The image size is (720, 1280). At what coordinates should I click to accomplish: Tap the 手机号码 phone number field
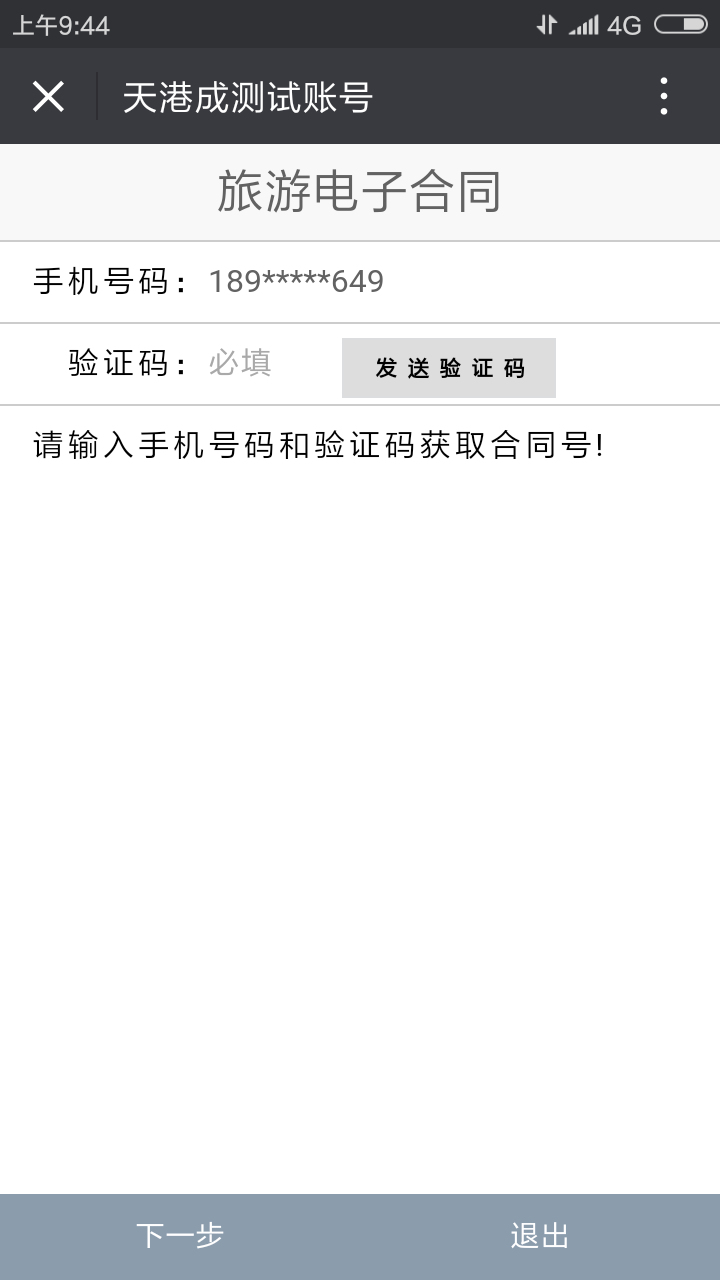pyautogui.click(x=450, y=282)
